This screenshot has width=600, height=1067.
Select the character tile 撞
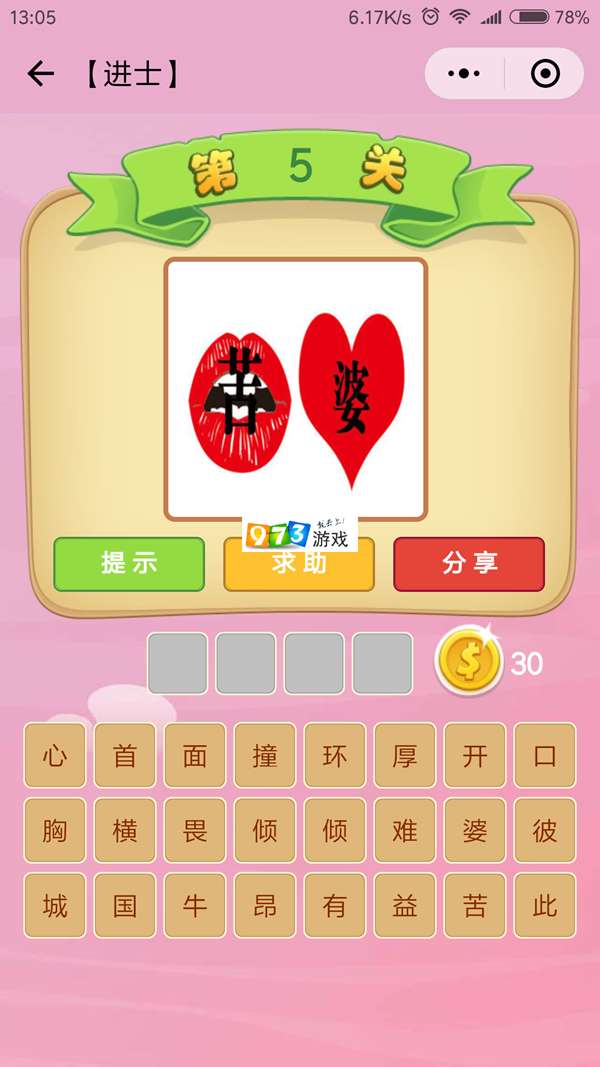point(265,755)
